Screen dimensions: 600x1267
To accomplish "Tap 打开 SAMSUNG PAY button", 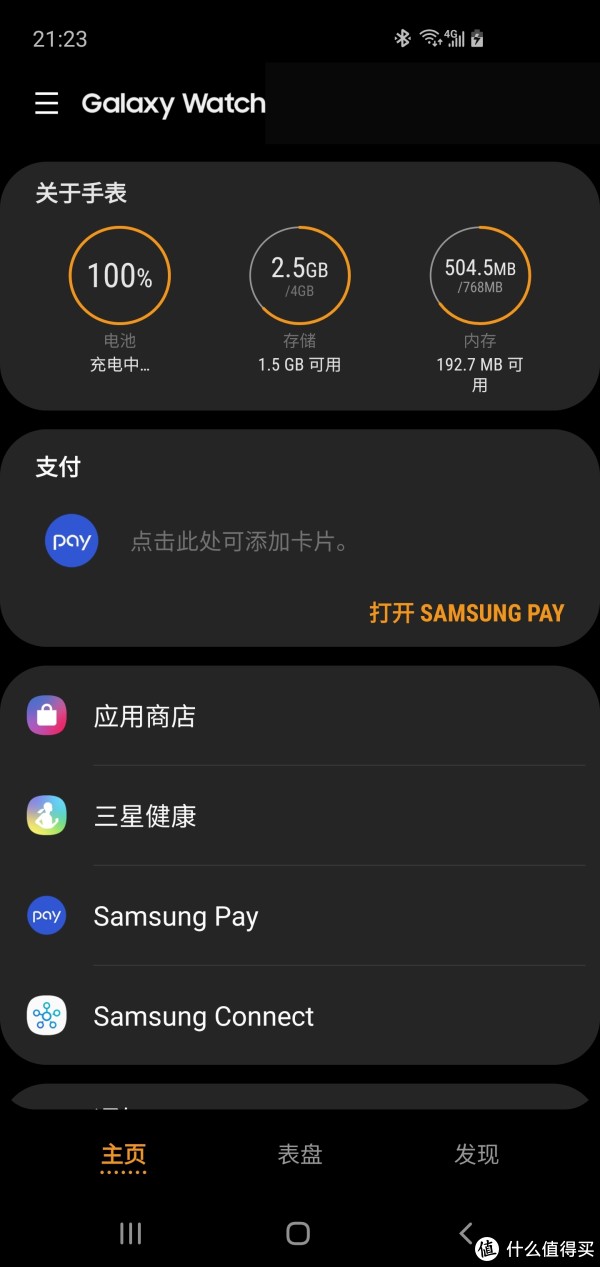I will pos(467,613).
